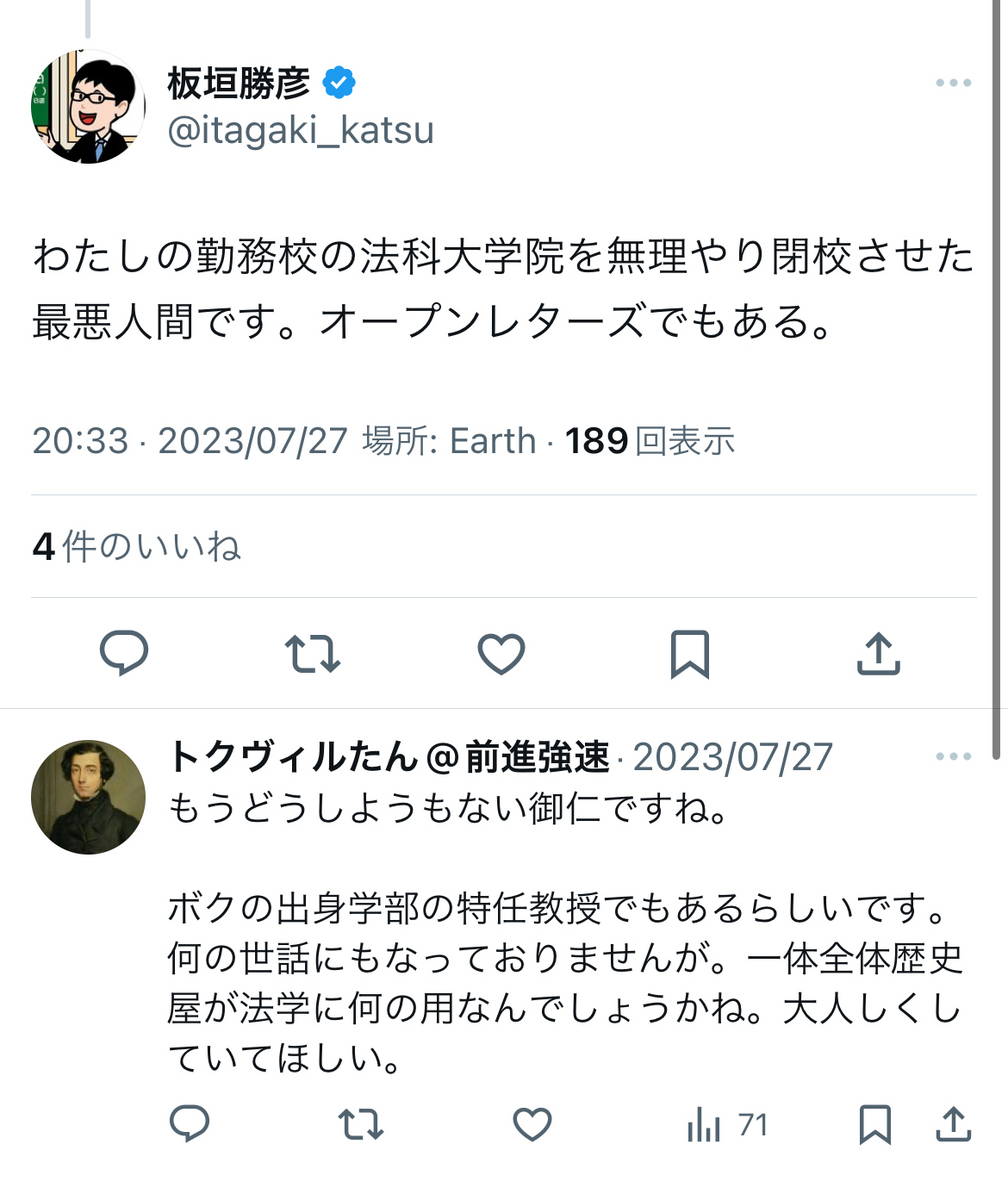The image size is (1008, 1200).
Task: Retweet トクヴィルたん's reply
Action: pyautogui.click(x=360, y=1125)
